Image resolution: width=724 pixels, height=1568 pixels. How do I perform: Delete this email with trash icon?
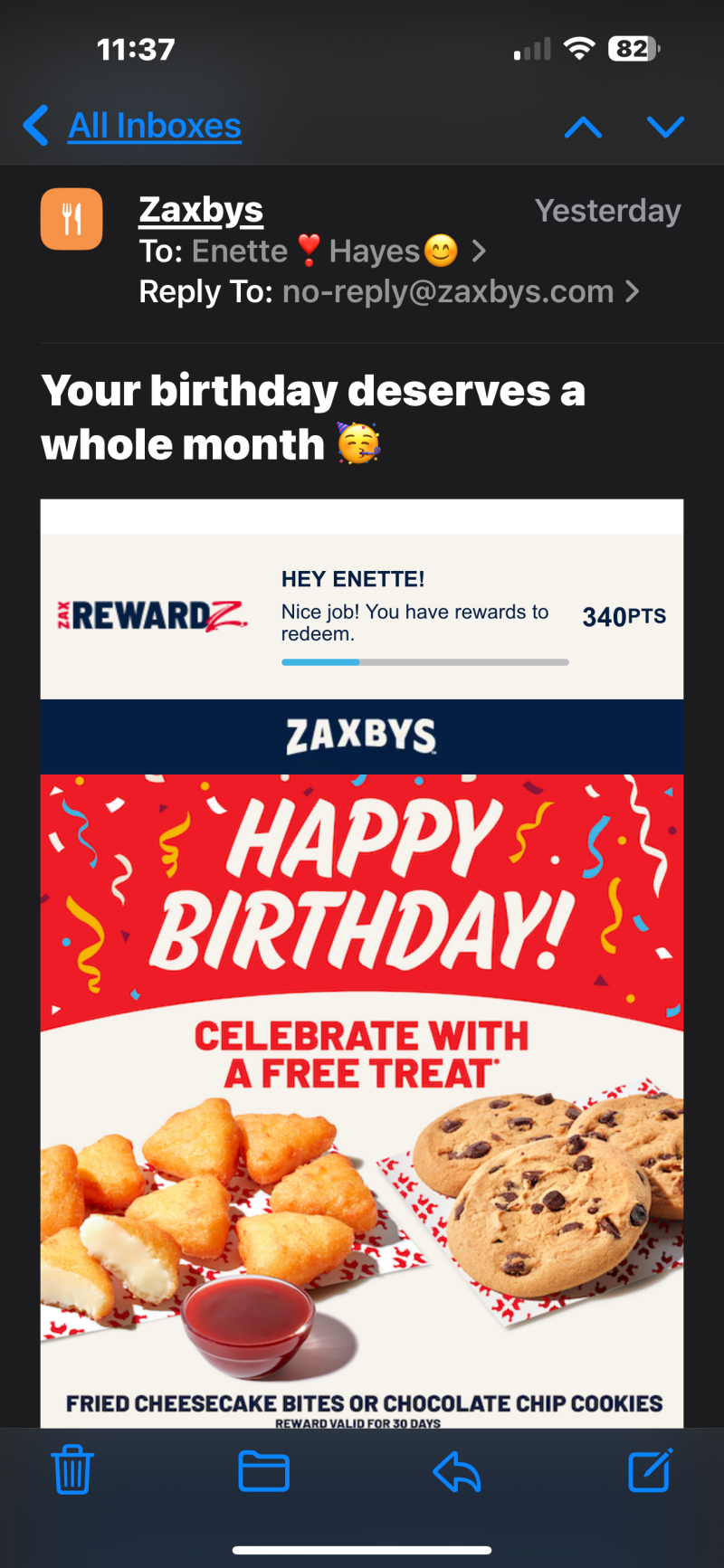[x=72, y=1469]
